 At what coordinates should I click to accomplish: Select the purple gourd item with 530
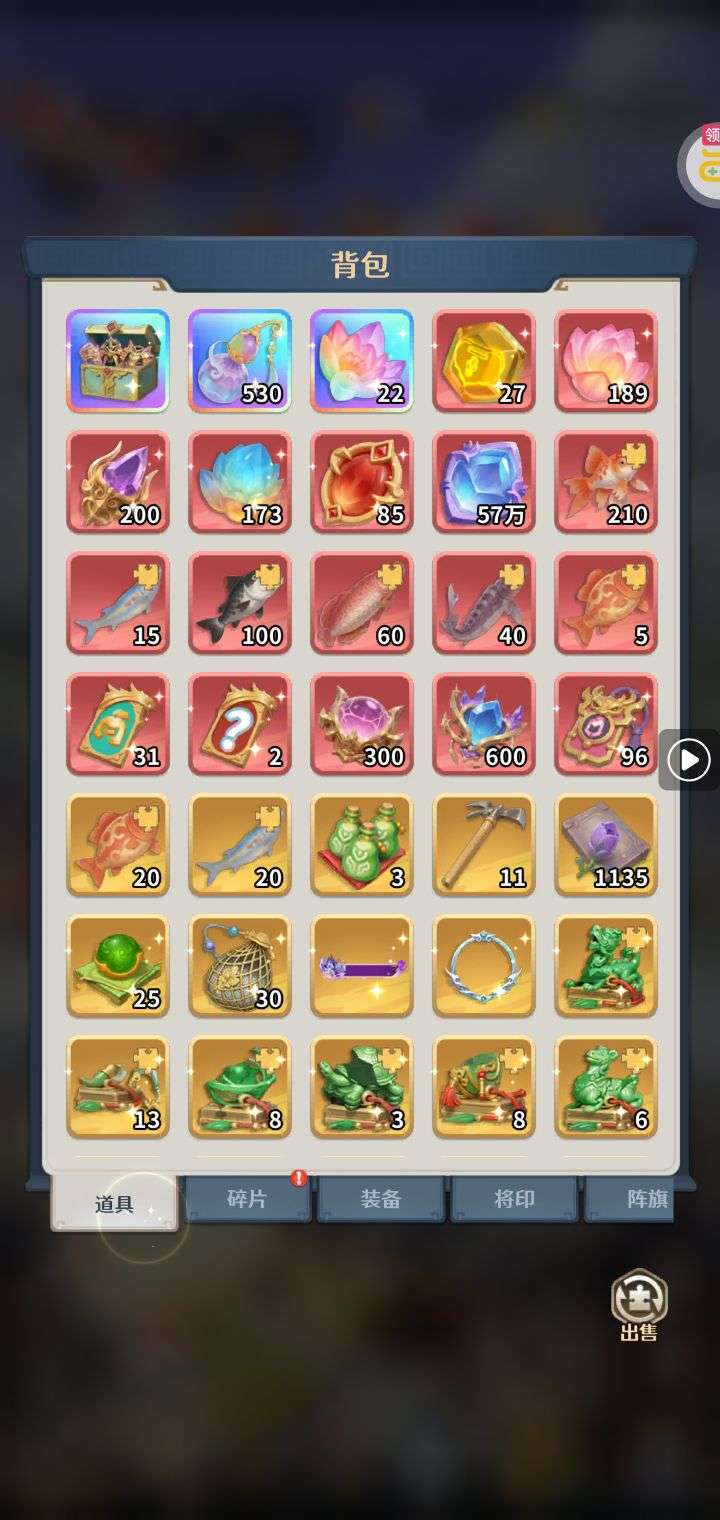[x=240, y=360]
